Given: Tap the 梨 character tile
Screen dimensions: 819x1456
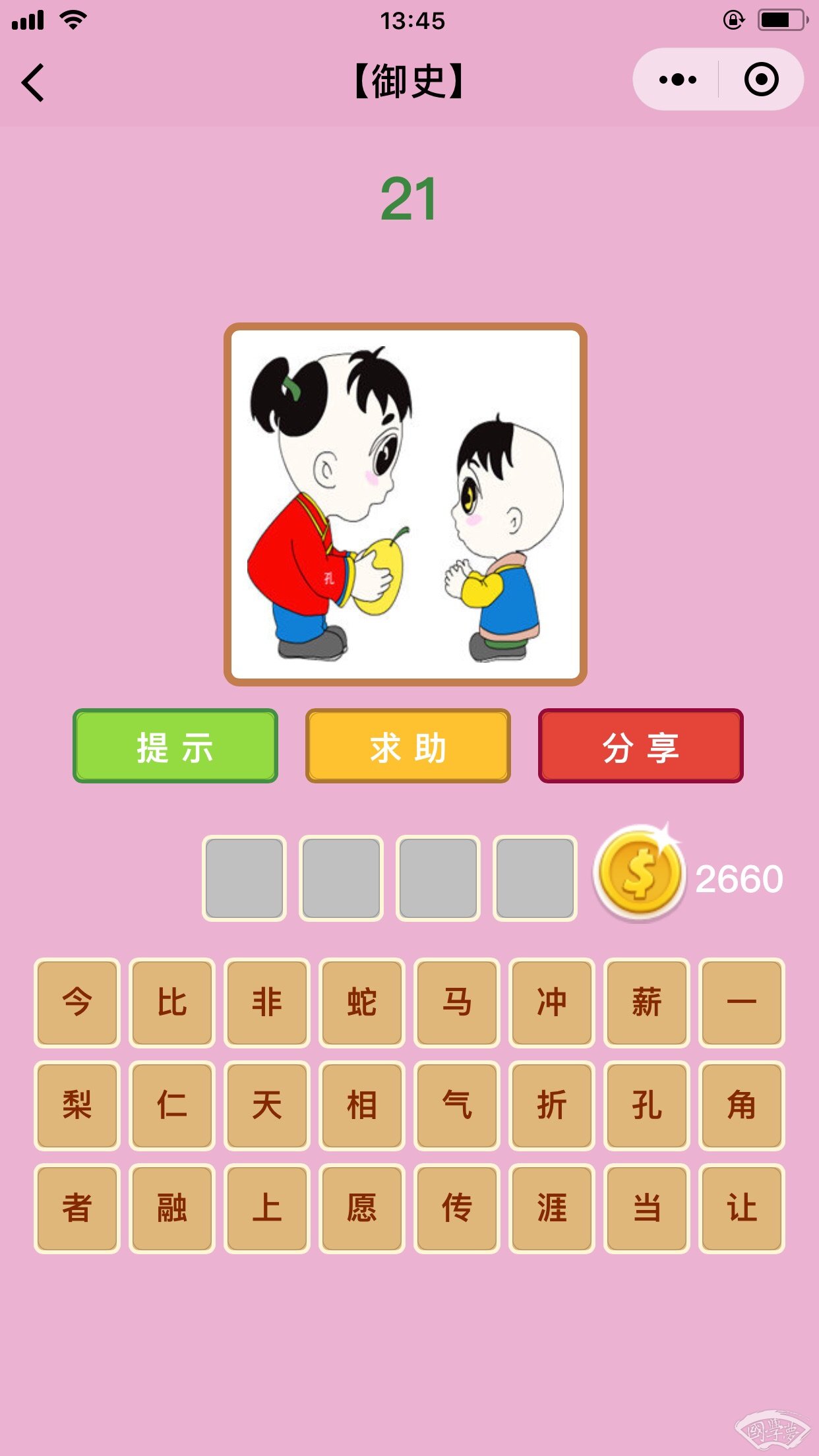Looking at the screenshot, I should pyautogui.click(x=77, y=1105).
